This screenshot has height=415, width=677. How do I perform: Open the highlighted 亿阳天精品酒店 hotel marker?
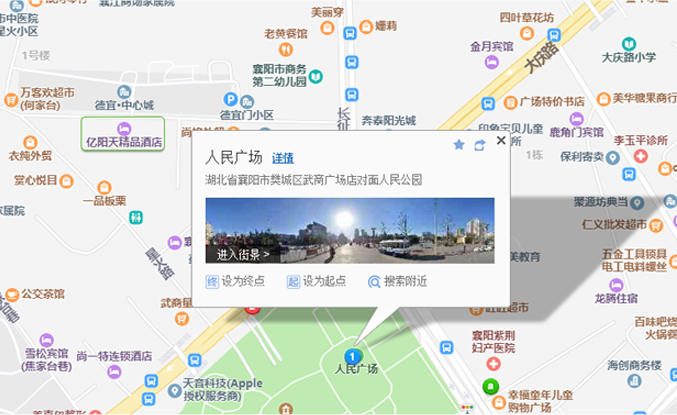123,135
